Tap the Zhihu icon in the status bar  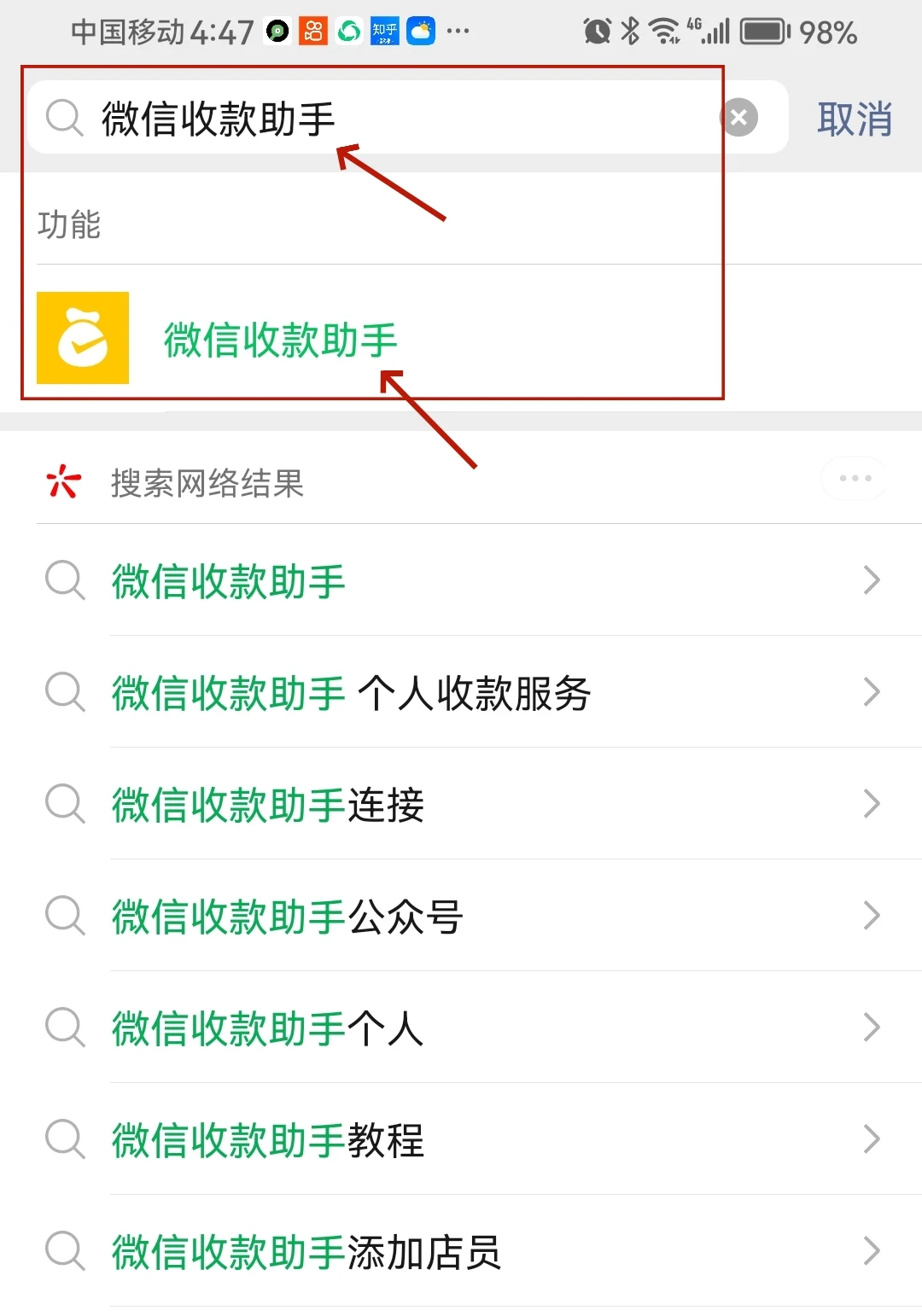[x=383, y=31]
